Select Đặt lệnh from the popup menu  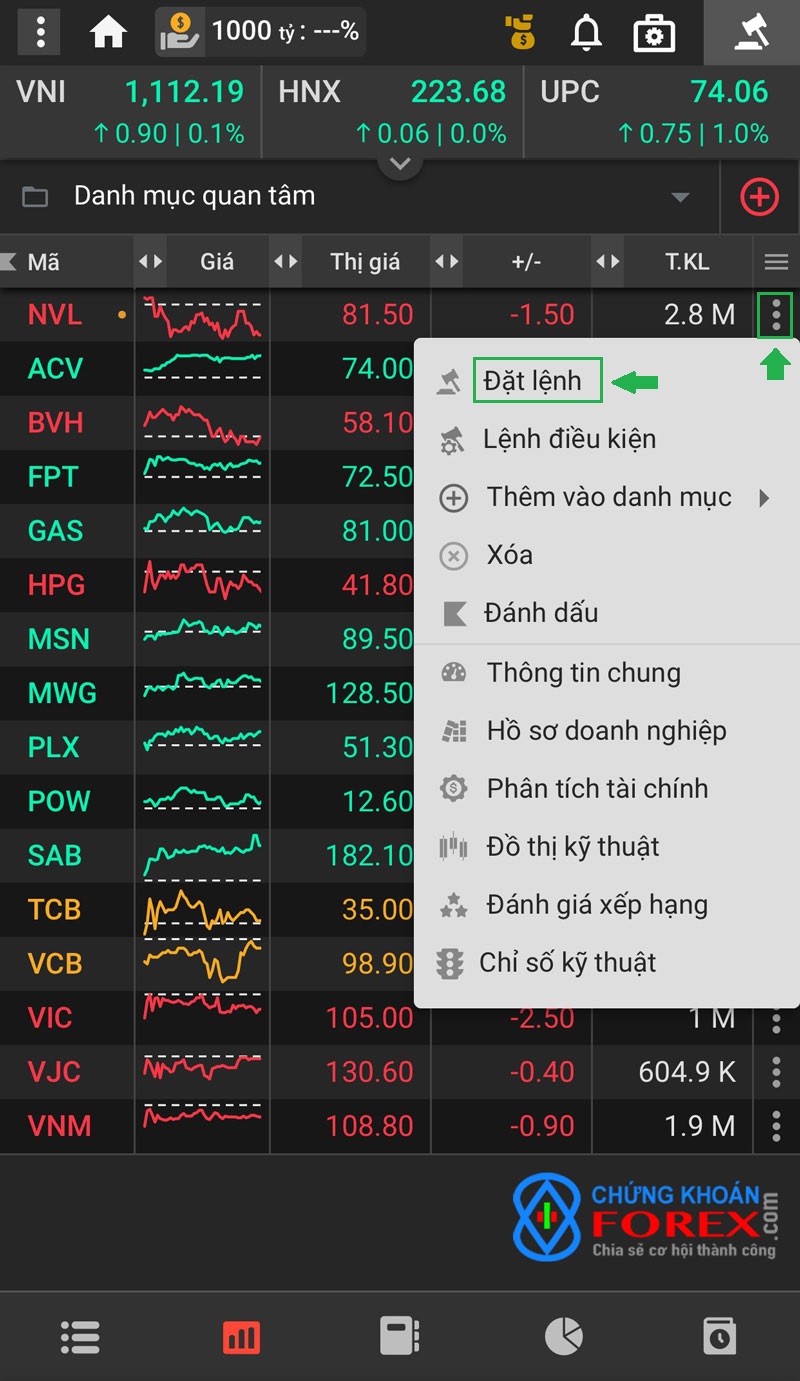coord(531,381)
